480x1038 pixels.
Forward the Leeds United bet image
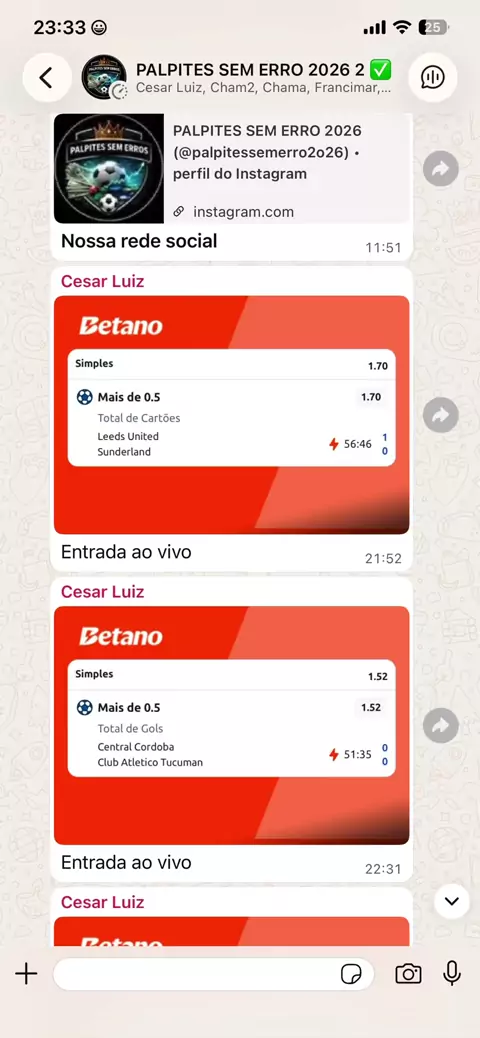[x=441, y=415]
